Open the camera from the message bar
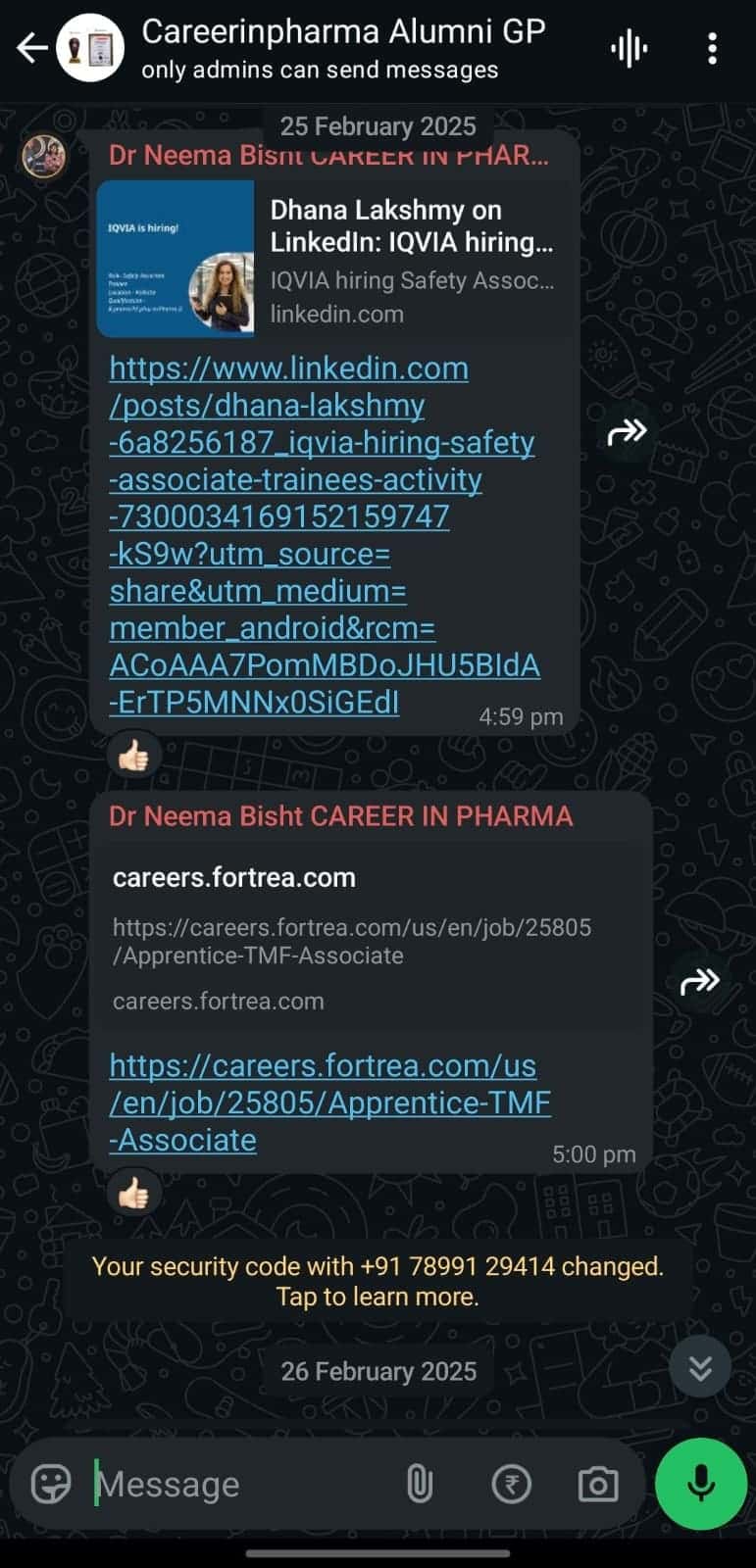 click(x=598, y=1484)
